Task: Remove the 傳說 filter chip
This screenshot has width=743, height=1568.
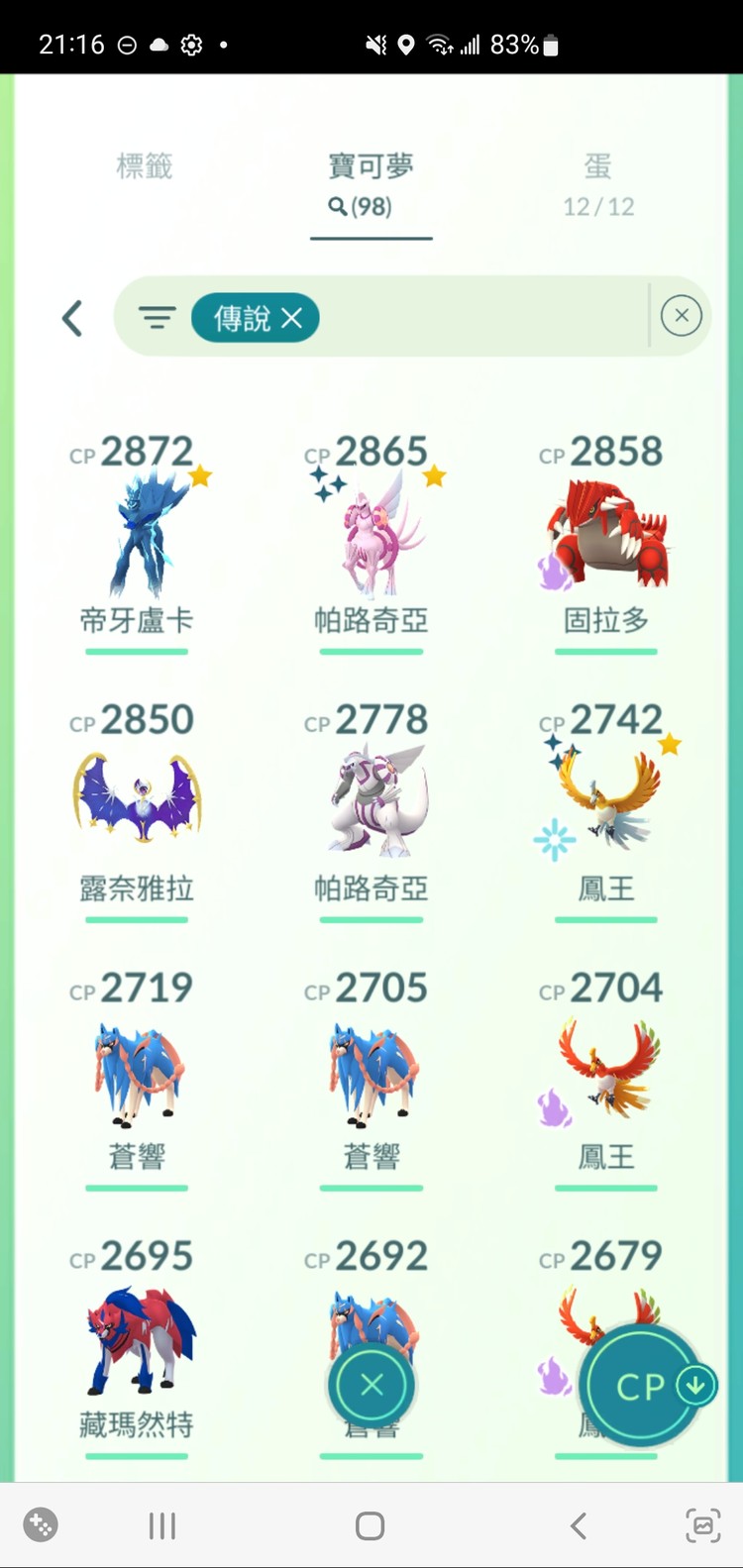Action: 290,318
